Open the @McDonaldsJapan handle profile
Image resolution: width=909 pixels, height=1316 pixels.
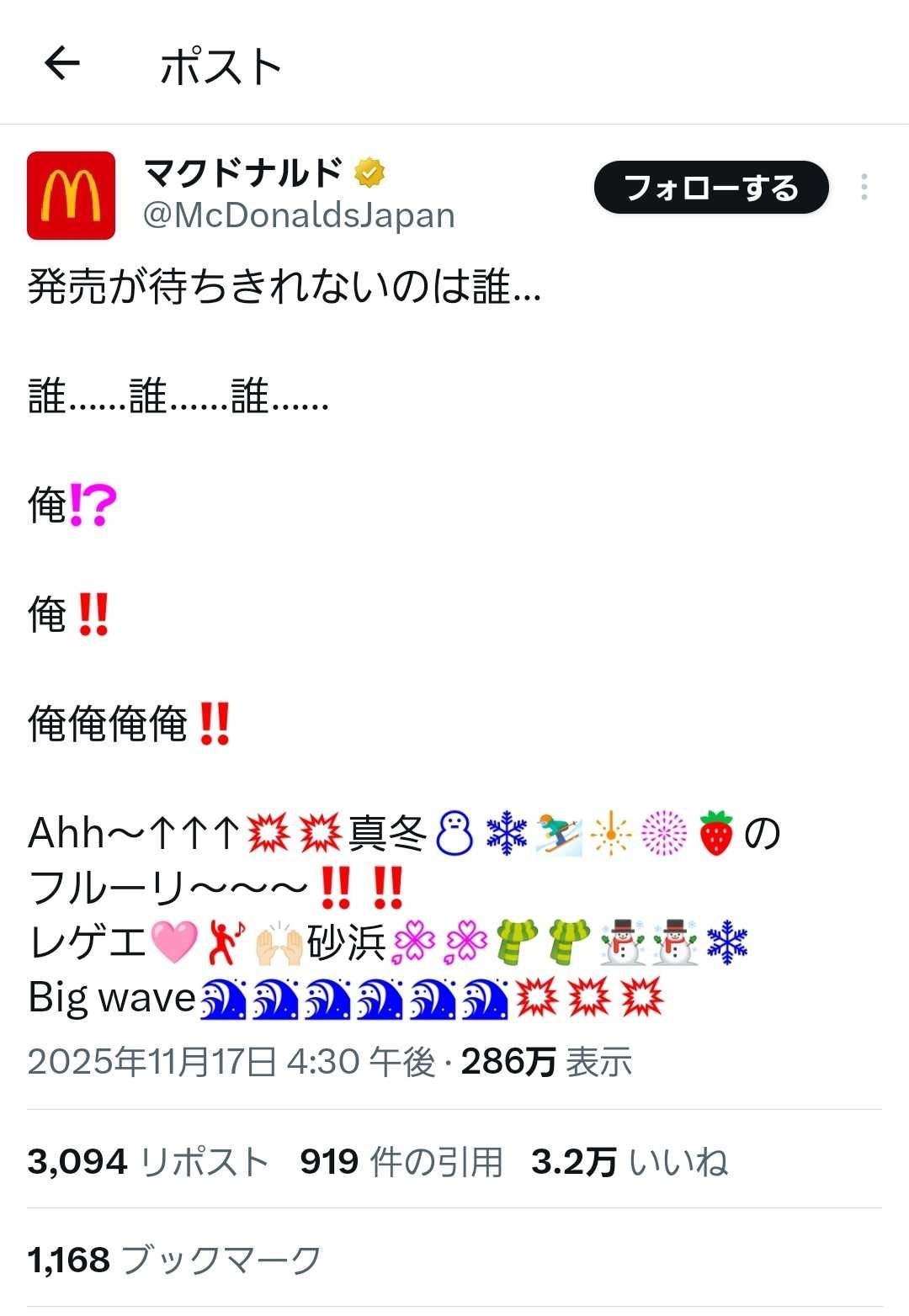click(x=299, y=216)
